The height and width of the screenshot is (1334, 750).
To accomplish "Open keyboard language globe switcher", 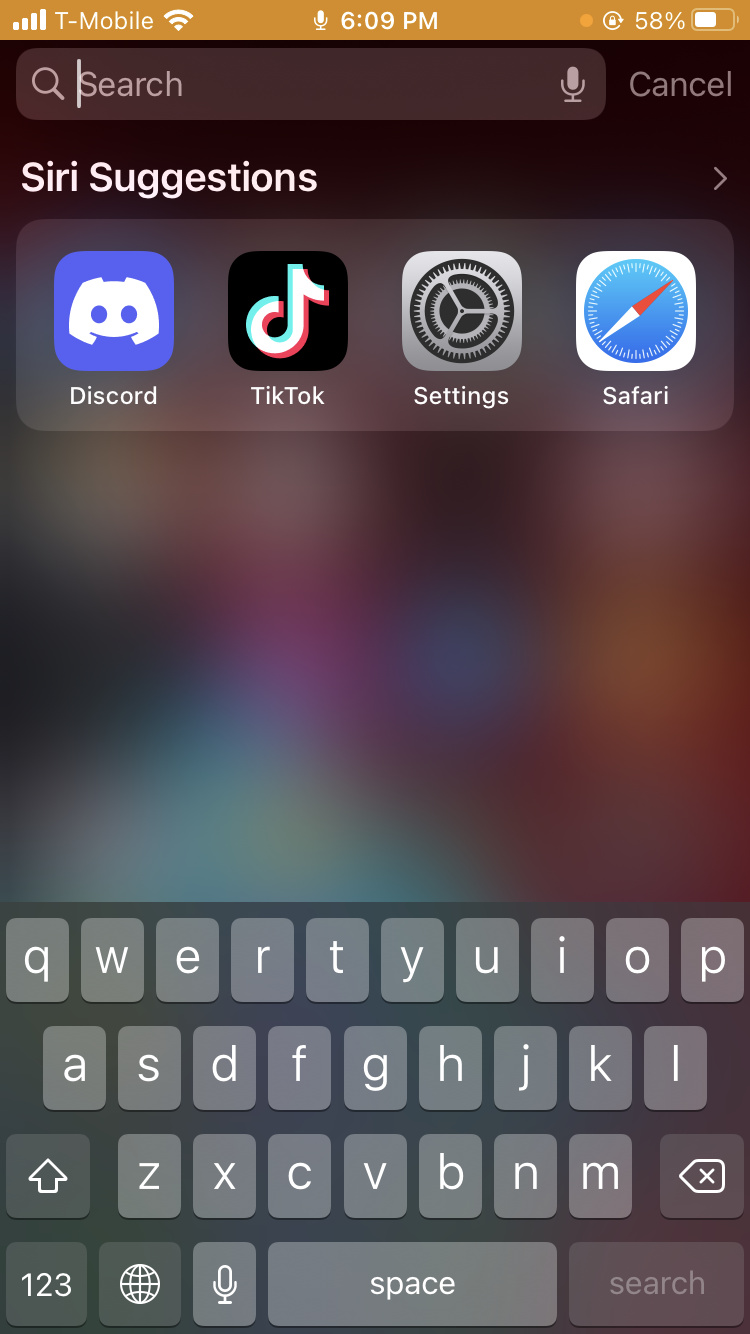I will click(139, 1284).
